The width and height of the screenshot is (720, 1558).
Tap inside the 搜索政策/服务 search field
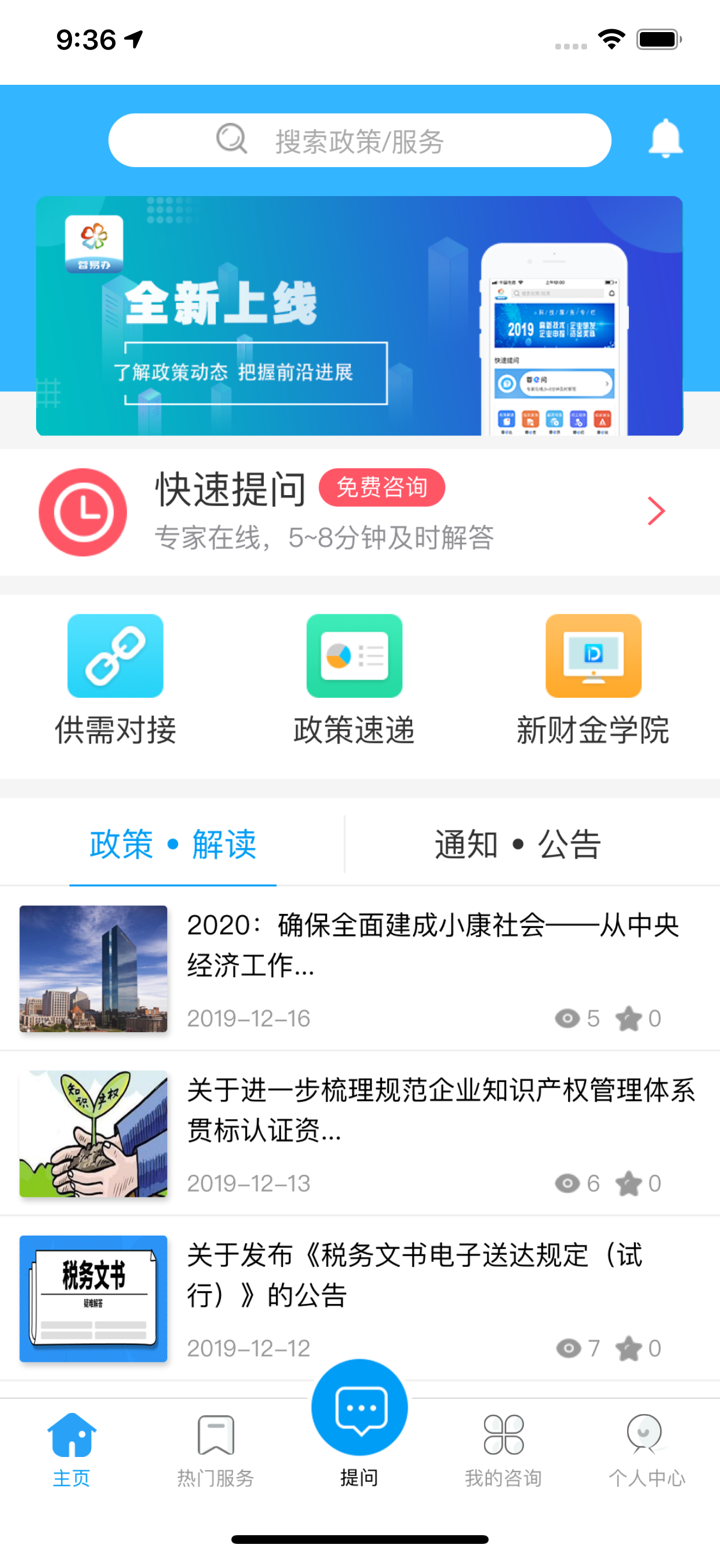tap(400, 139)
